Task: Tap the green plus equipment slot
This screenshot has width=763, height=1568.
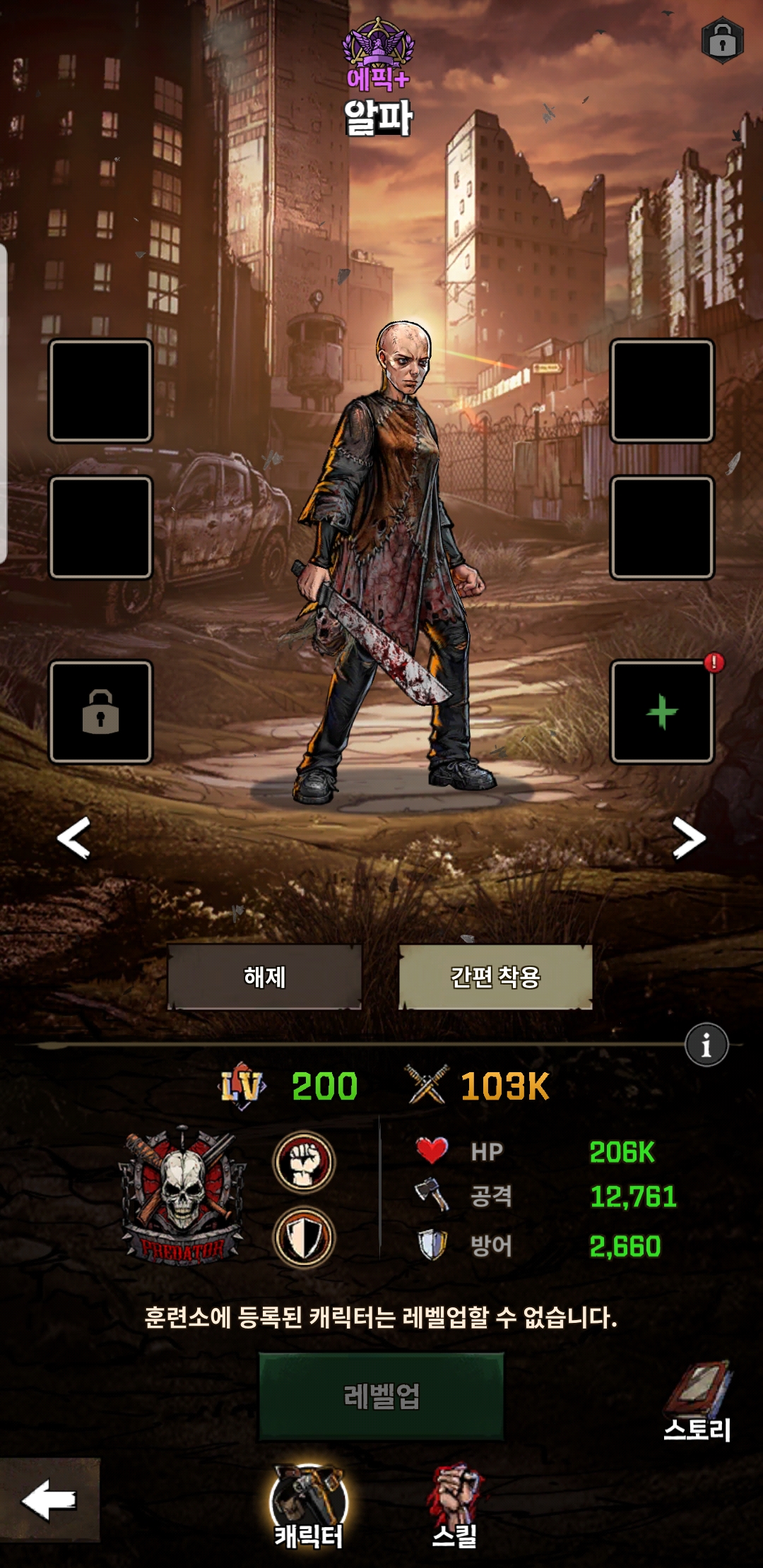Action: coord(662,712)
